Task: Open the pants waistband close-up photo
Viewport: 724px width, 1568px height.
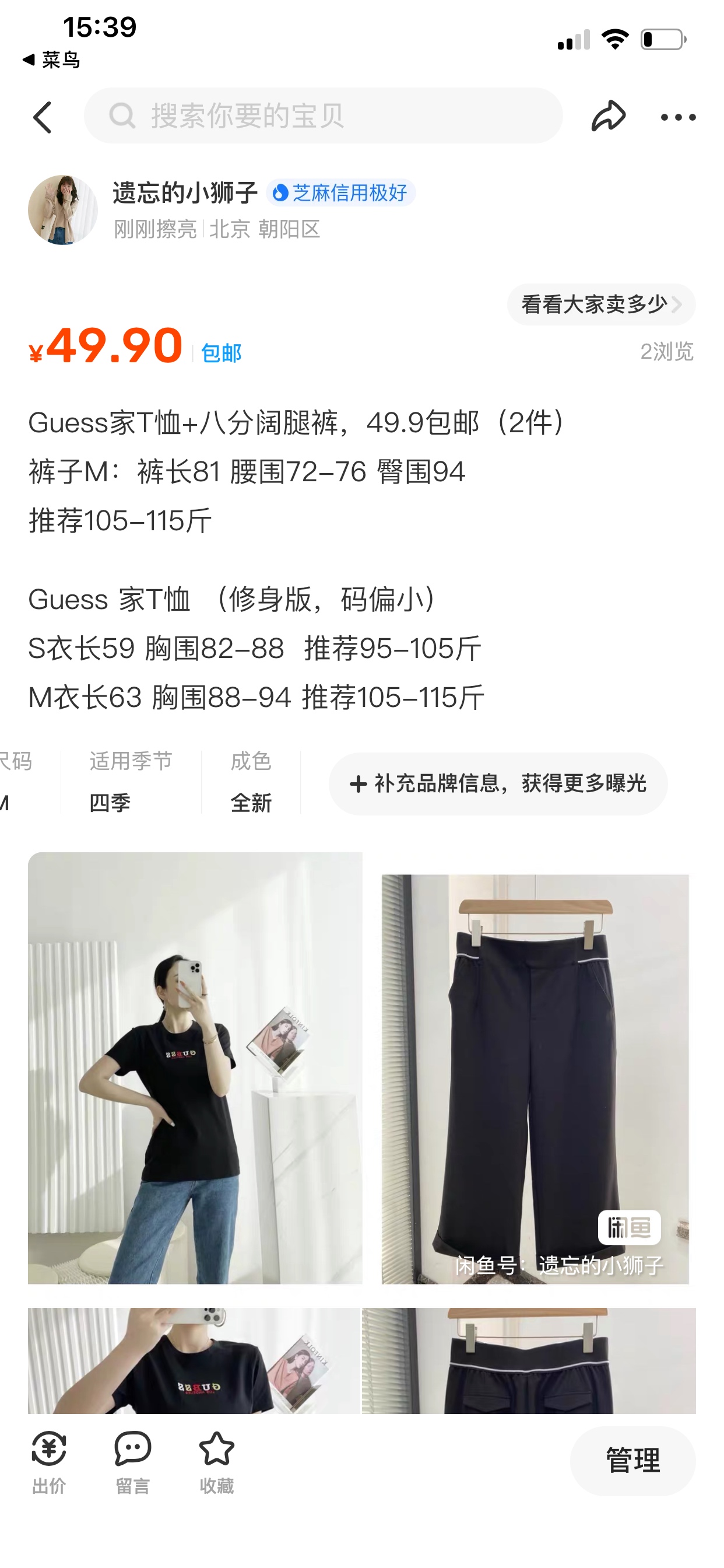Action: [x=528, y=1361]
